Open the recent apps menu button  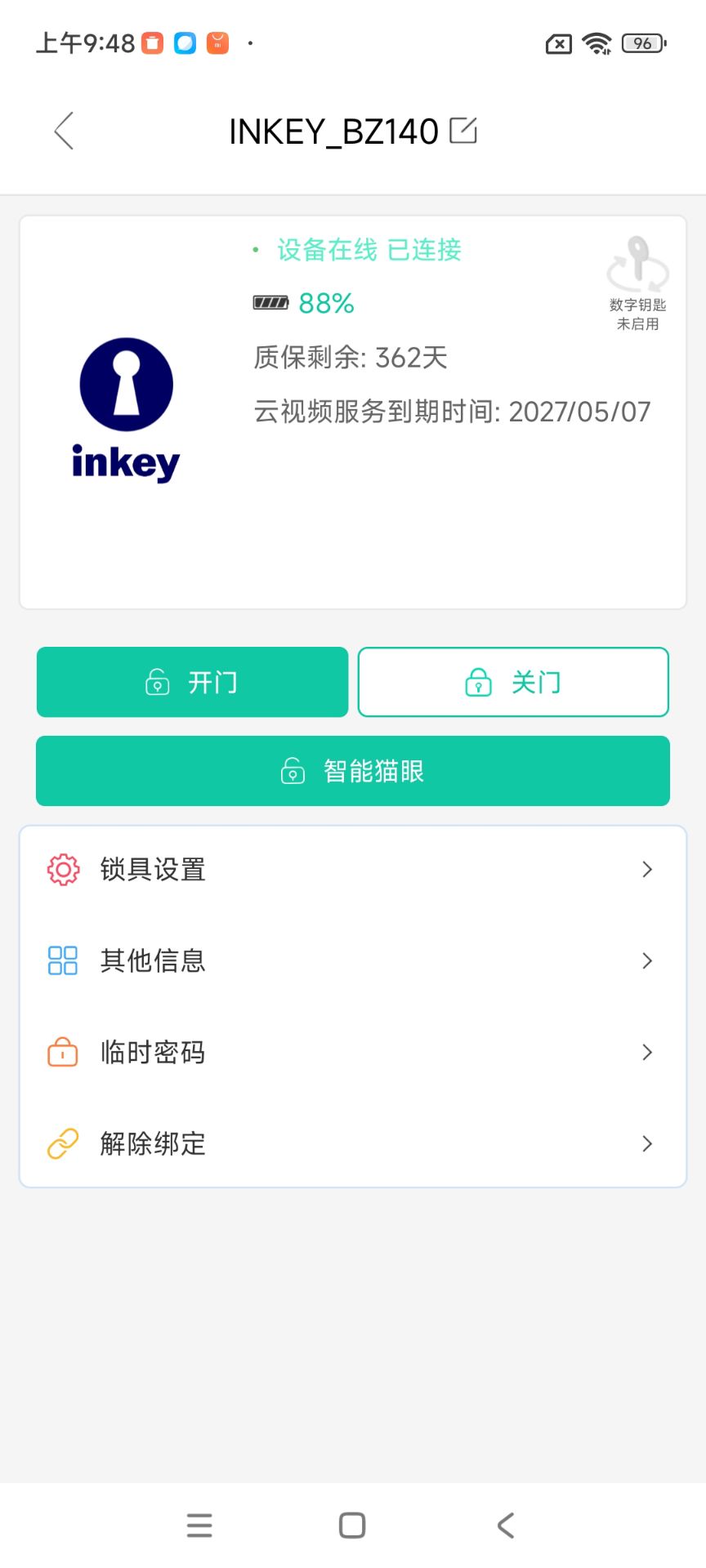click(199, 1524)
